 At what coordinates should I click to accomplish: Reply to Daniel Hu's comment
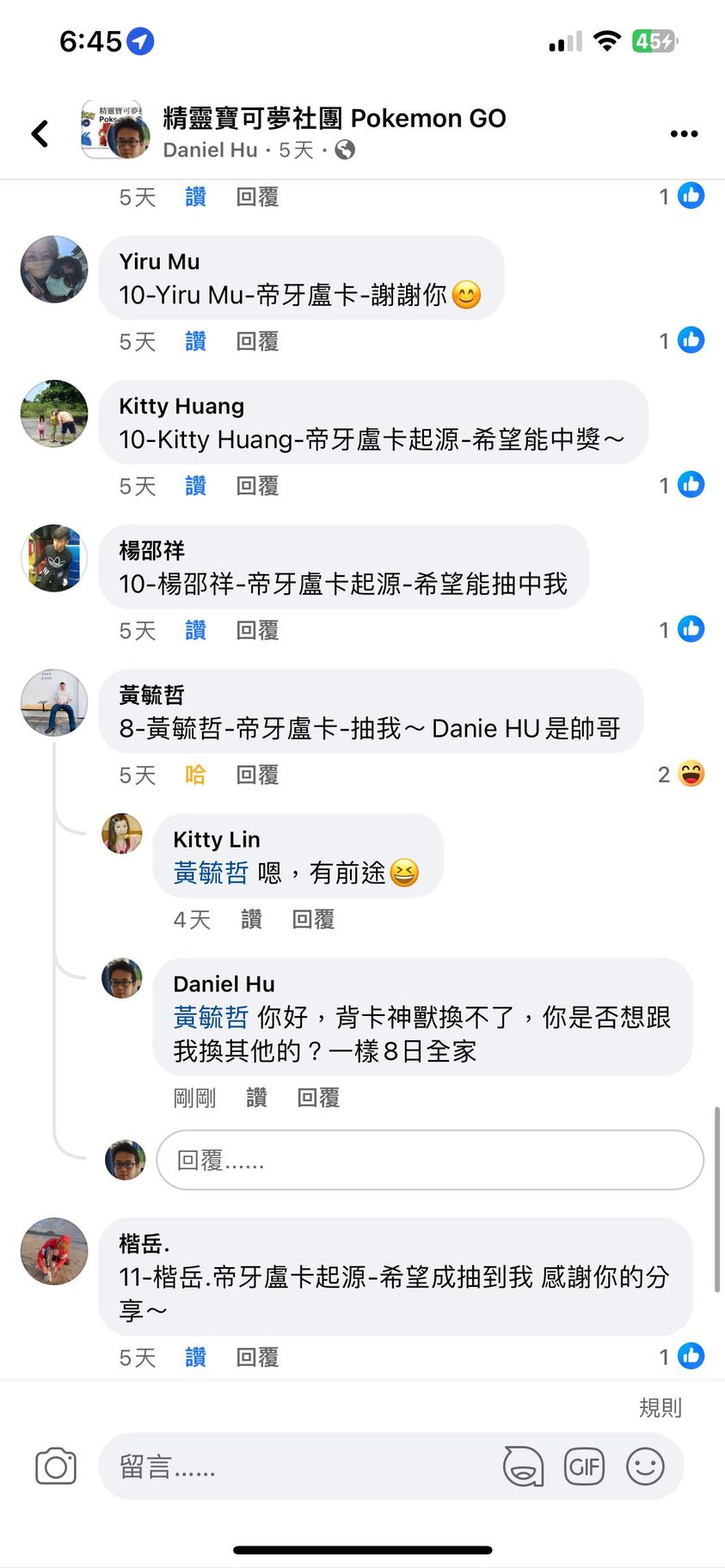click(x=317, y=1098)
